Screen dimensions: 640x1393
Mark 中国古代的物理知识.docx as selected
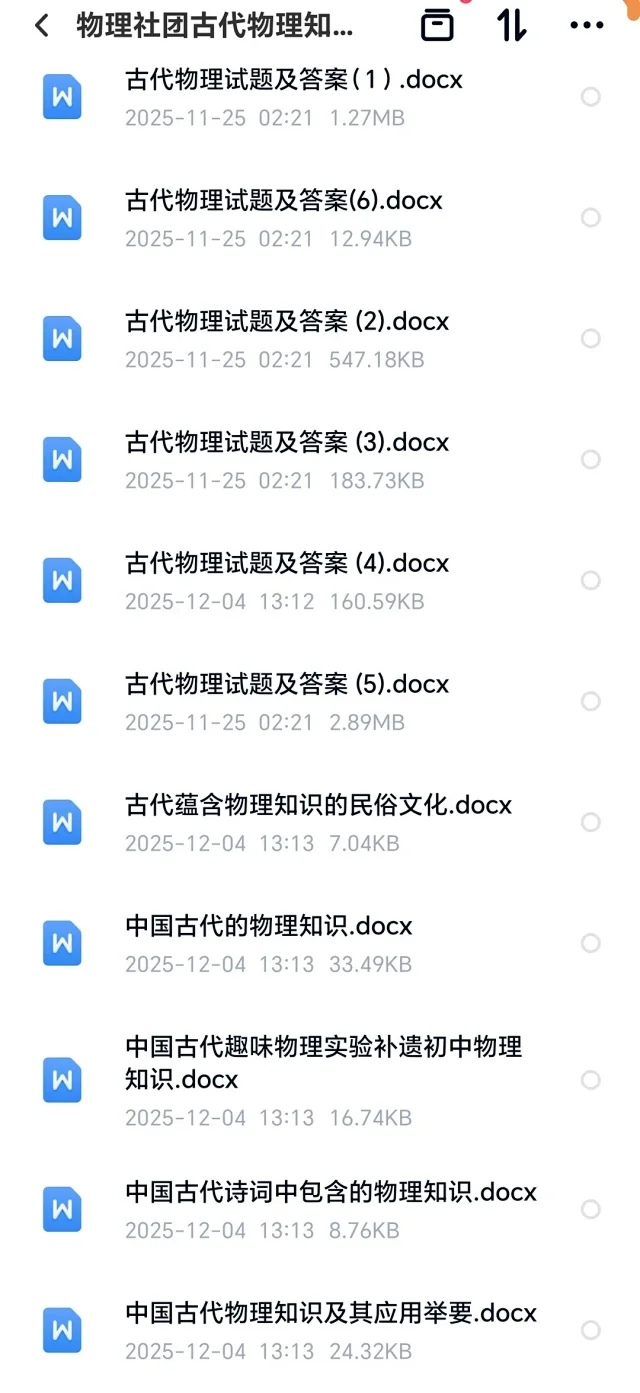click(591, 944)
